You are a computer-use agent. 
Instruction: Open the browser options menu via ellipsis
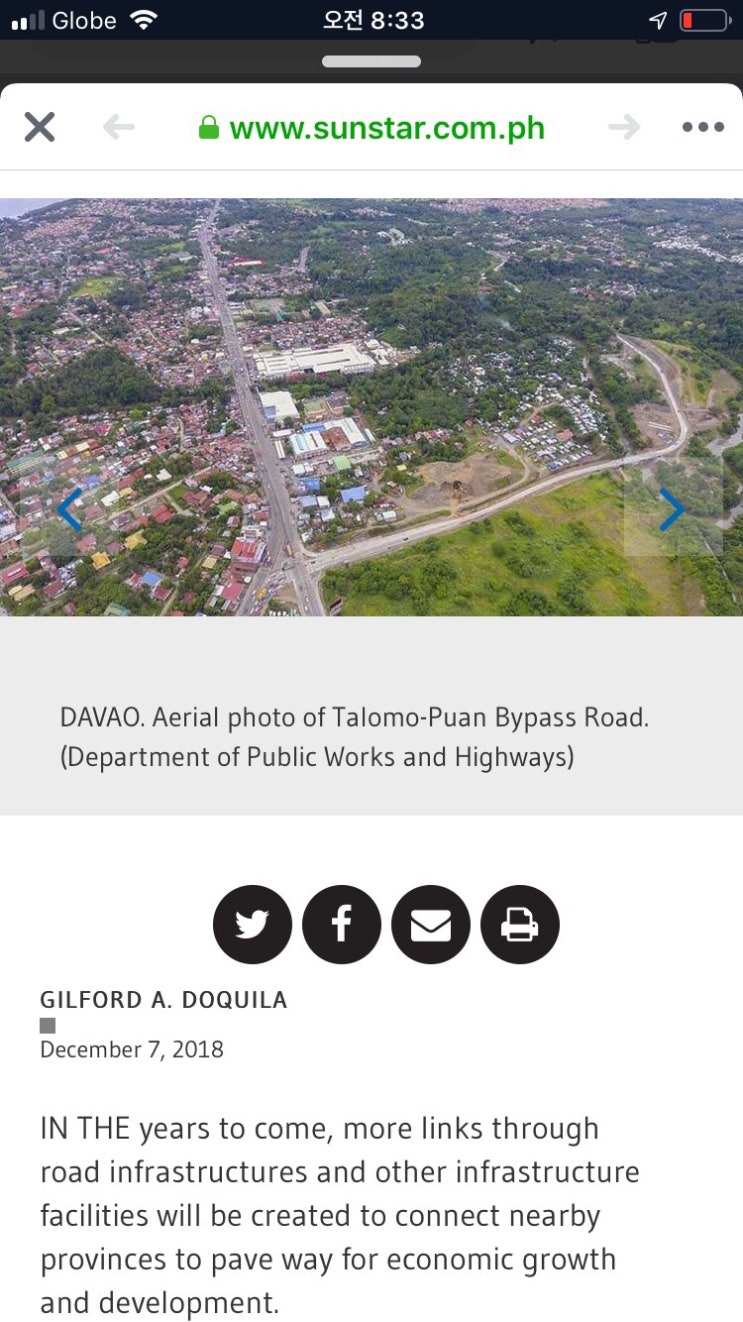pyautogui.click(x=703, y=127)
